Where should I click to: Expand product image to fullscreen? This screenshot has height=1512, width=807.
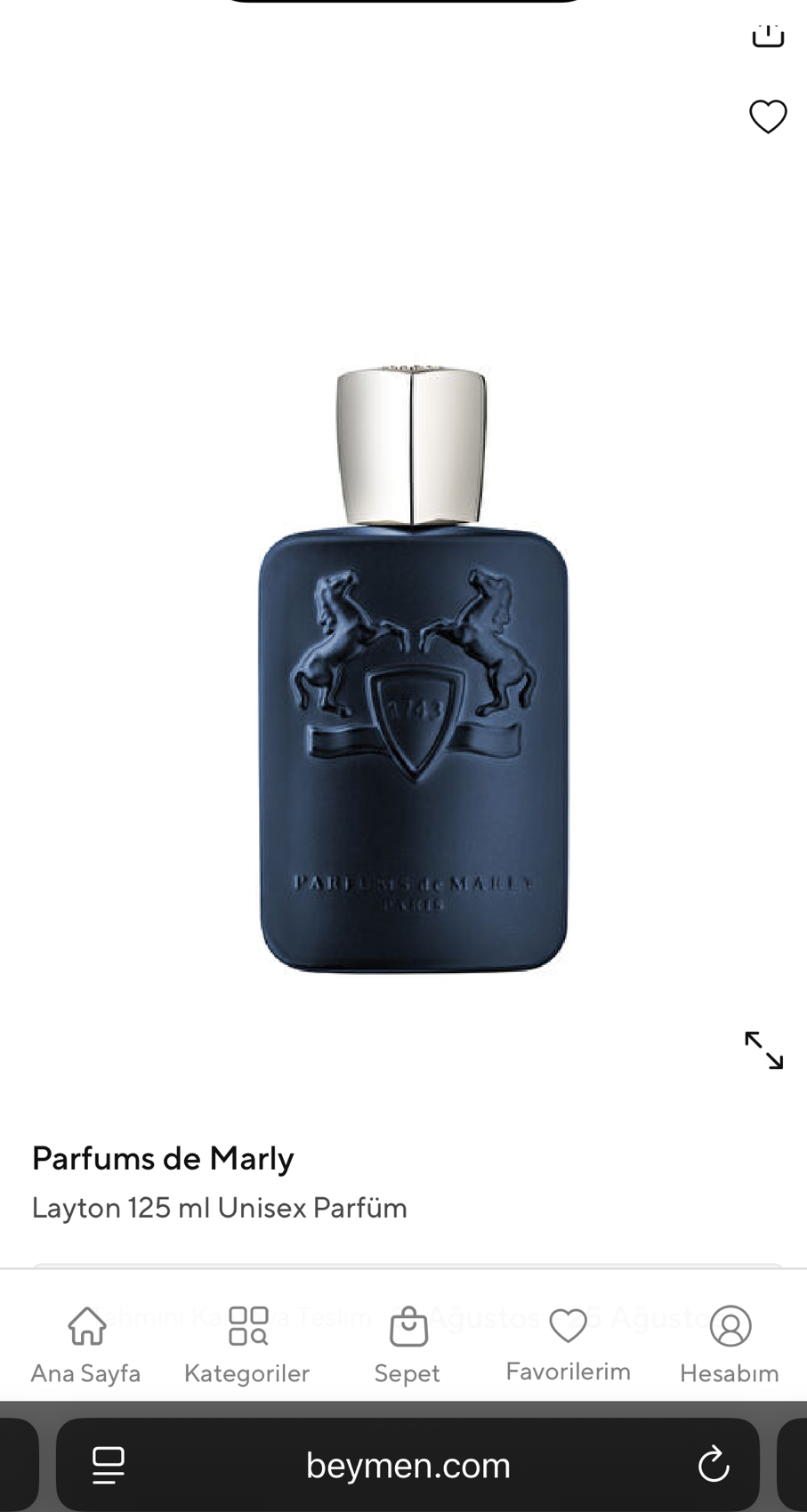763,1050
